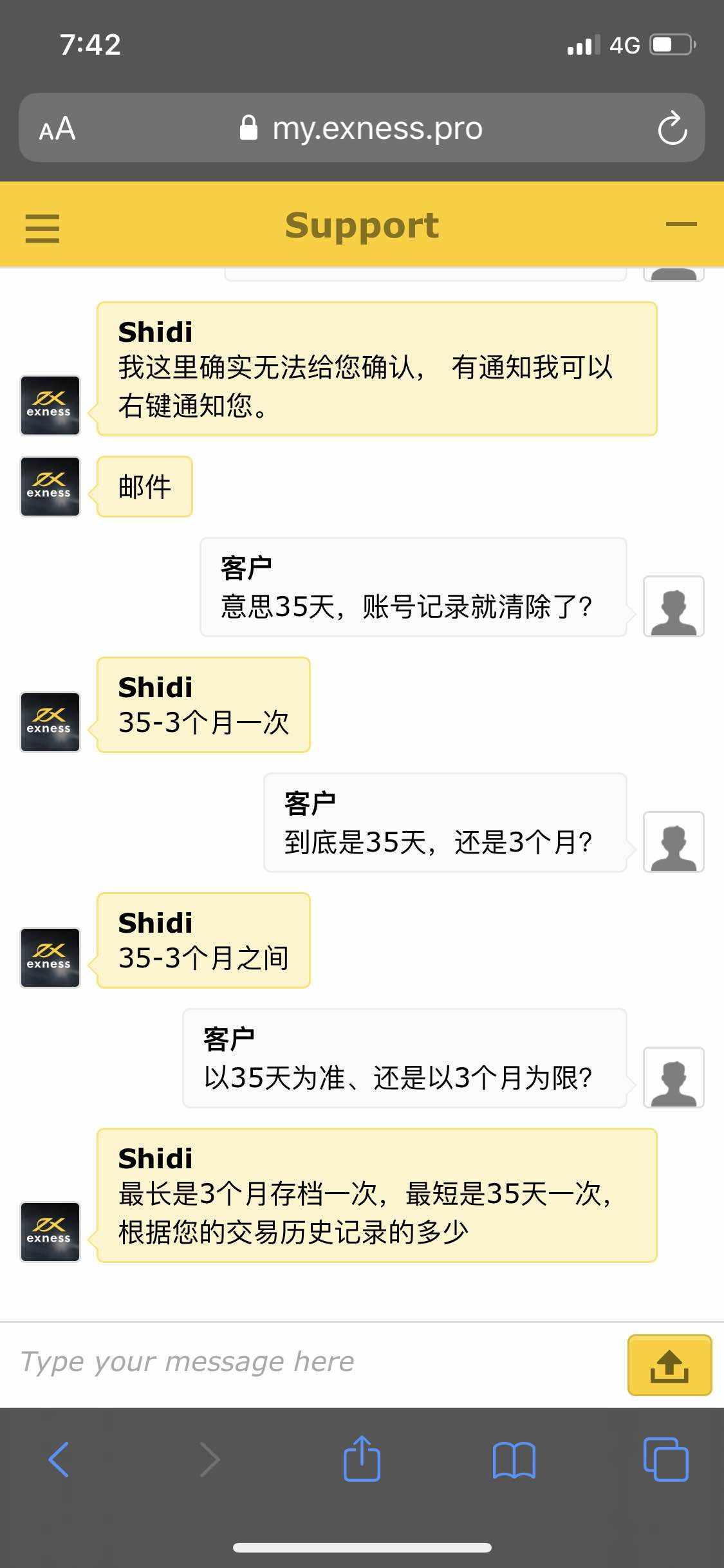Reload the page in Safari
This screenshot has width=724, height=1568.
[x=673, y=127]
